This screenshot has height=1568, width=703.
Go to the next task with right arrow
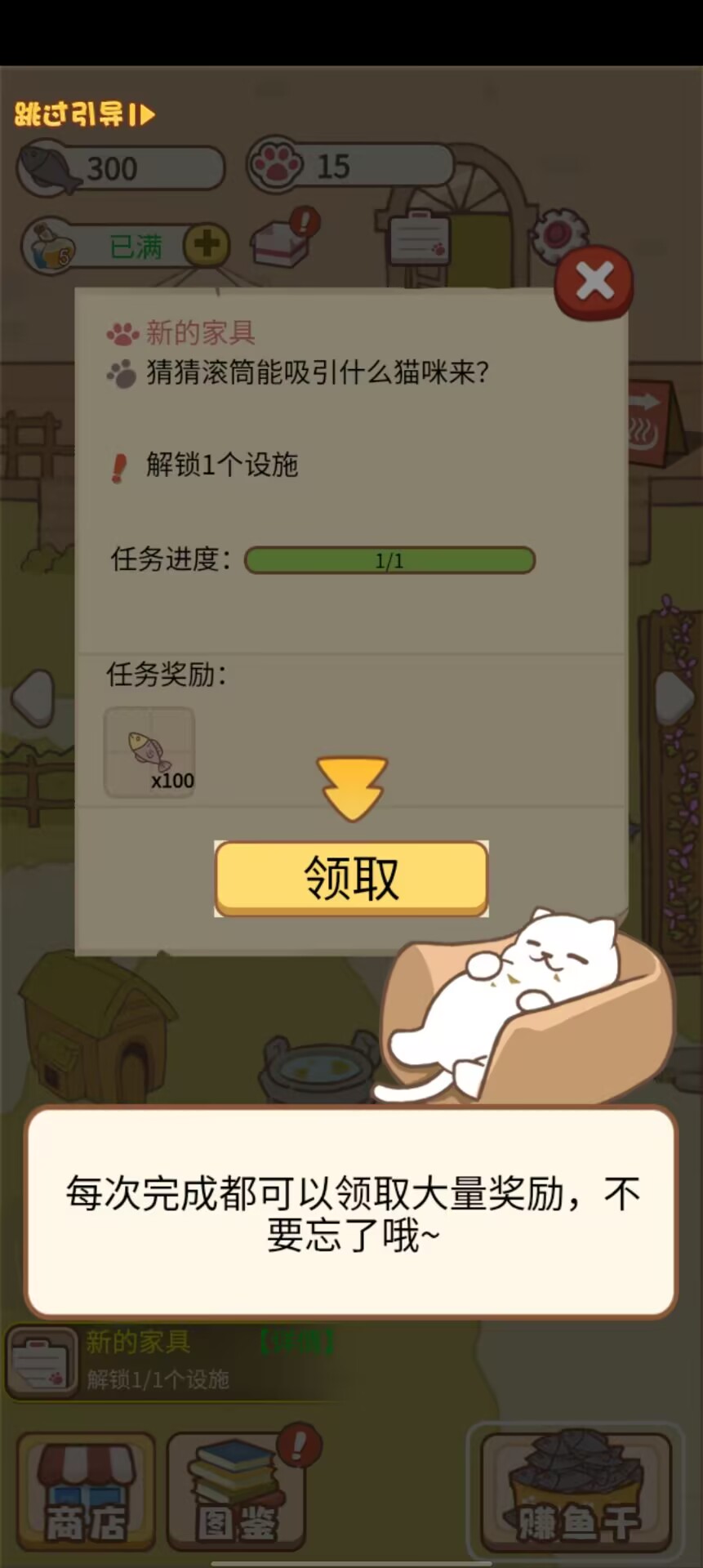coord(675,698)
